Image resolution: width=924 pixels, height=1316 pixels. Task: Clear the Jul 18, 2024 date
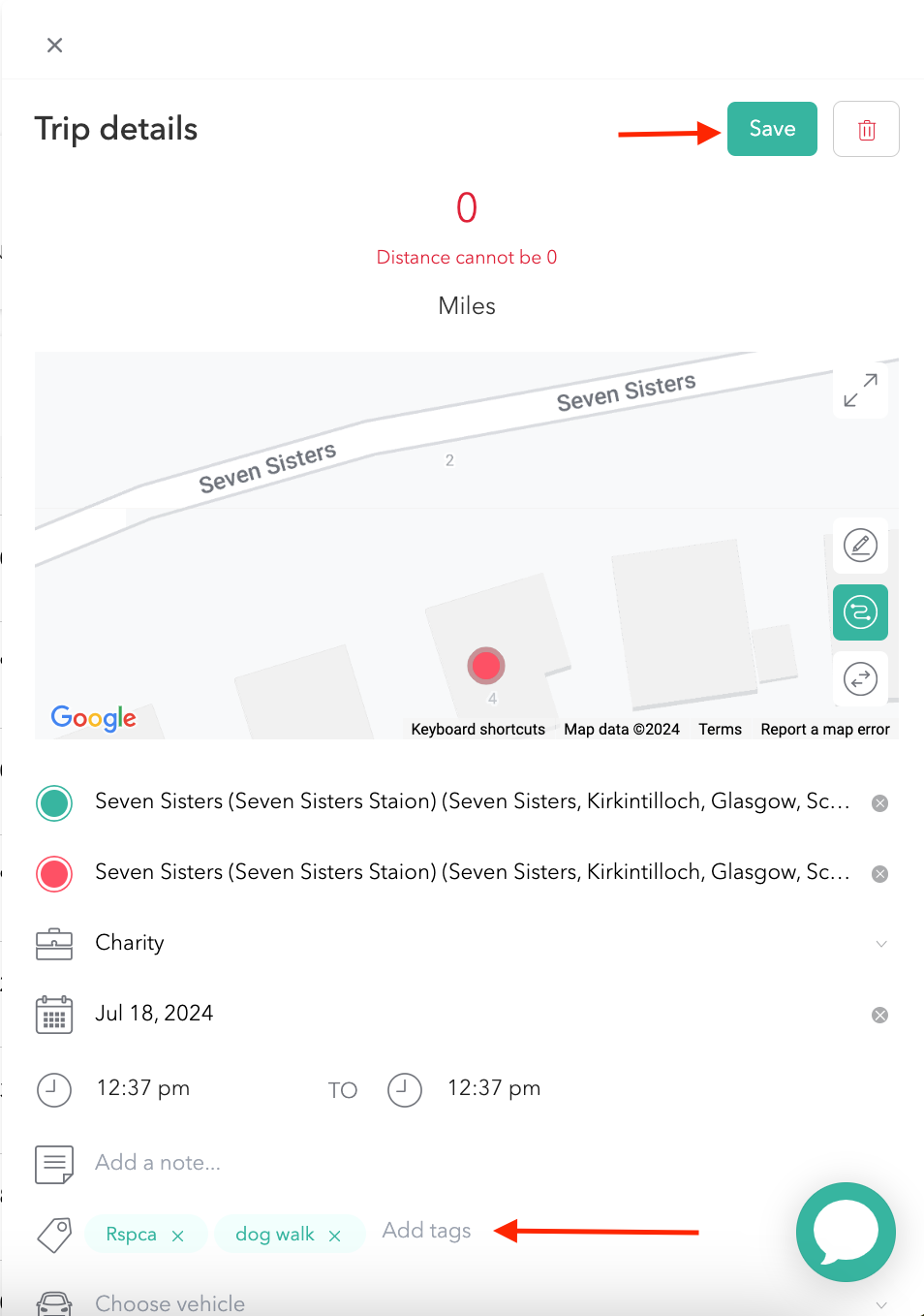coord(879,1014)
